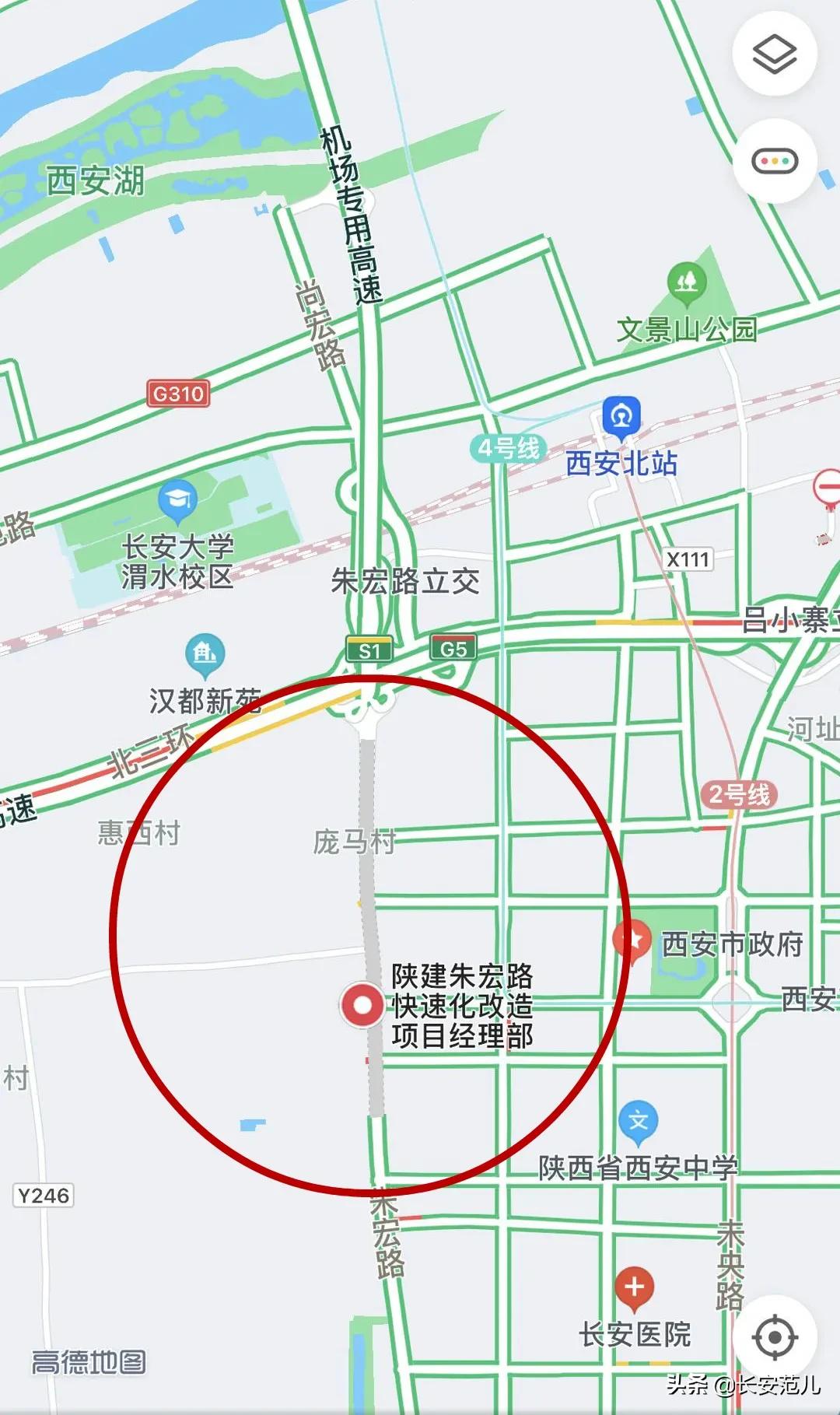840x1415 pixels.
Task: Click the hospital icon for 长安医院
Action: (x=636, y=1285)
